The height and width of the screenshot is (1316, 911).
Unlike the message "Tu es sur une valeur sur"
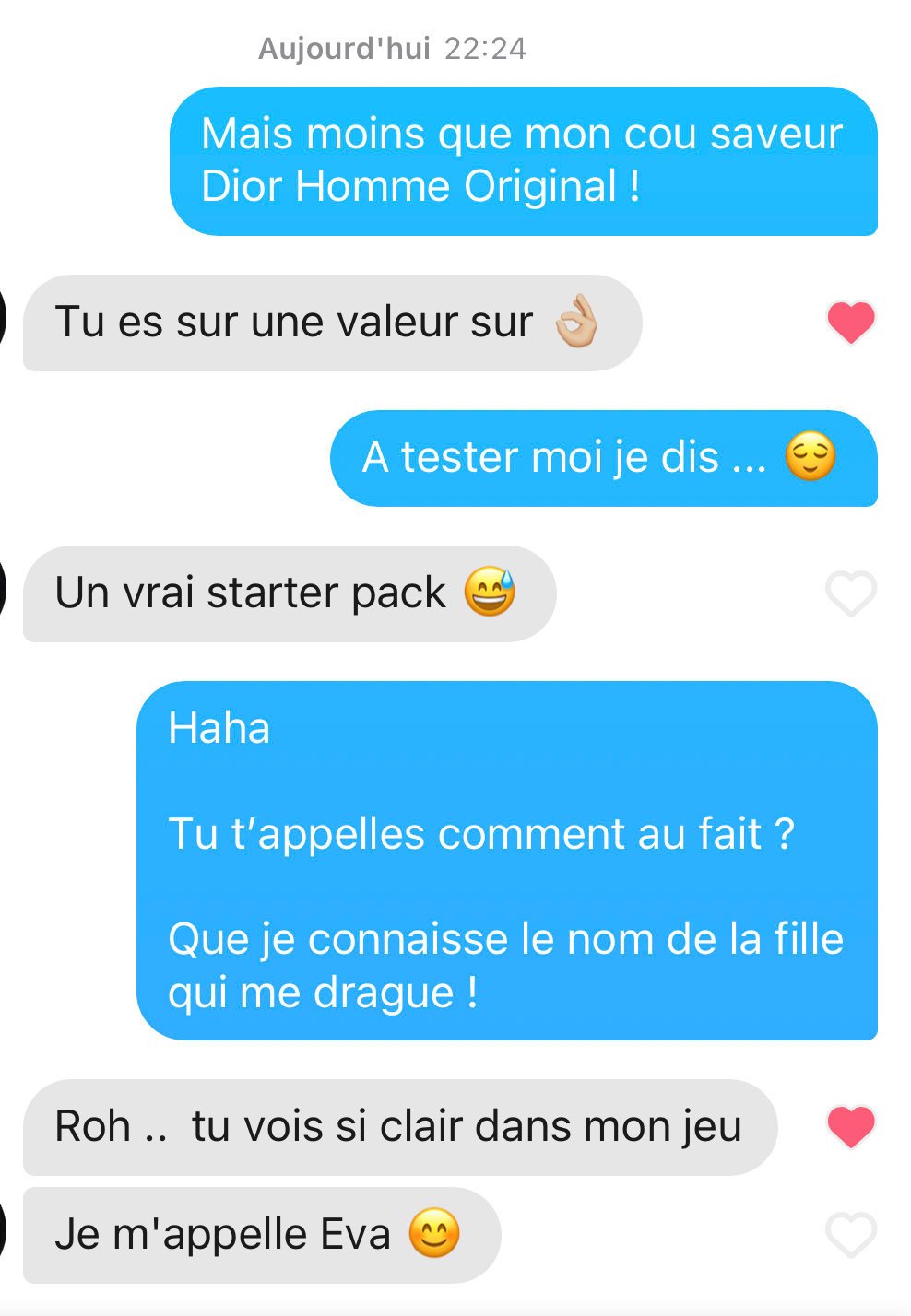click(x=850, y=323)
